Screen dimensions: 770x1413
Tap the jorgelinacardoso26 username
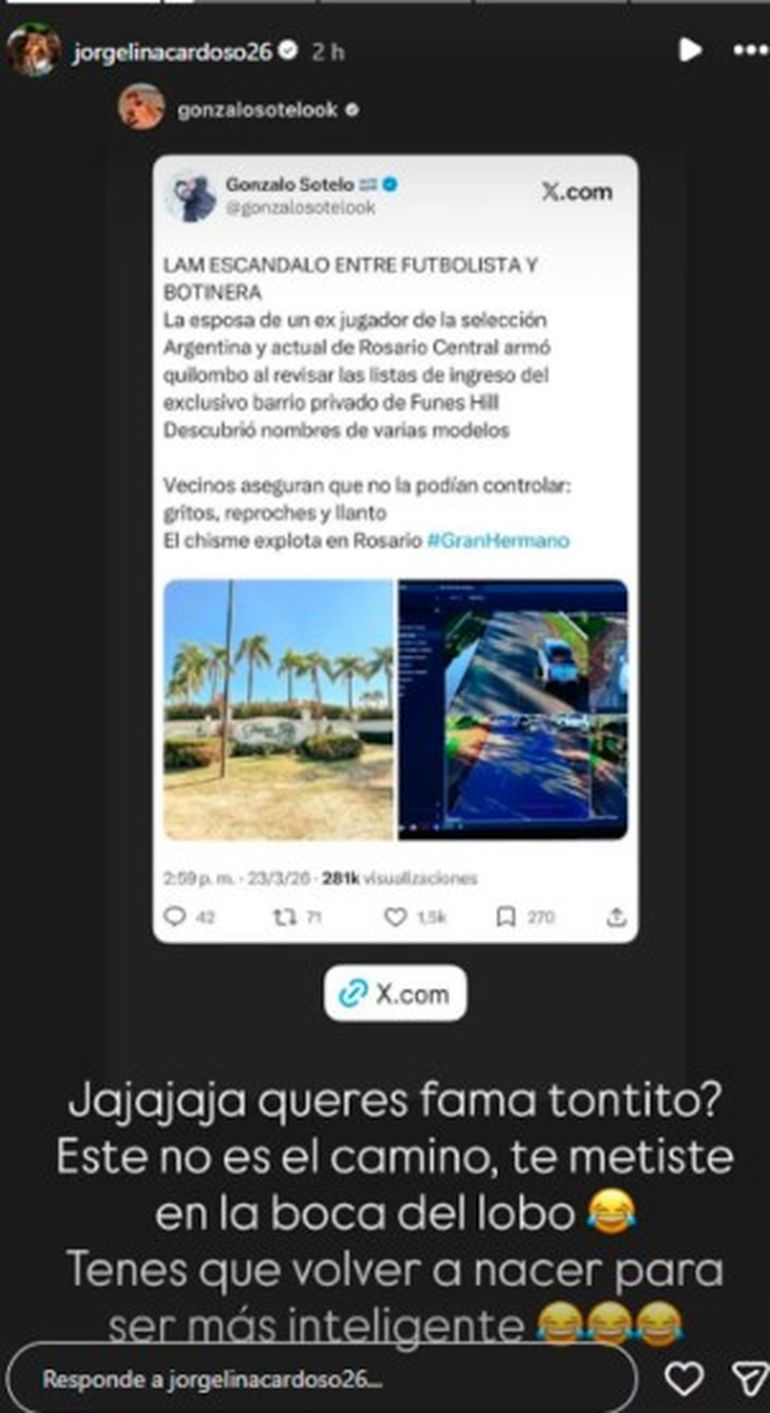[172, 52]
